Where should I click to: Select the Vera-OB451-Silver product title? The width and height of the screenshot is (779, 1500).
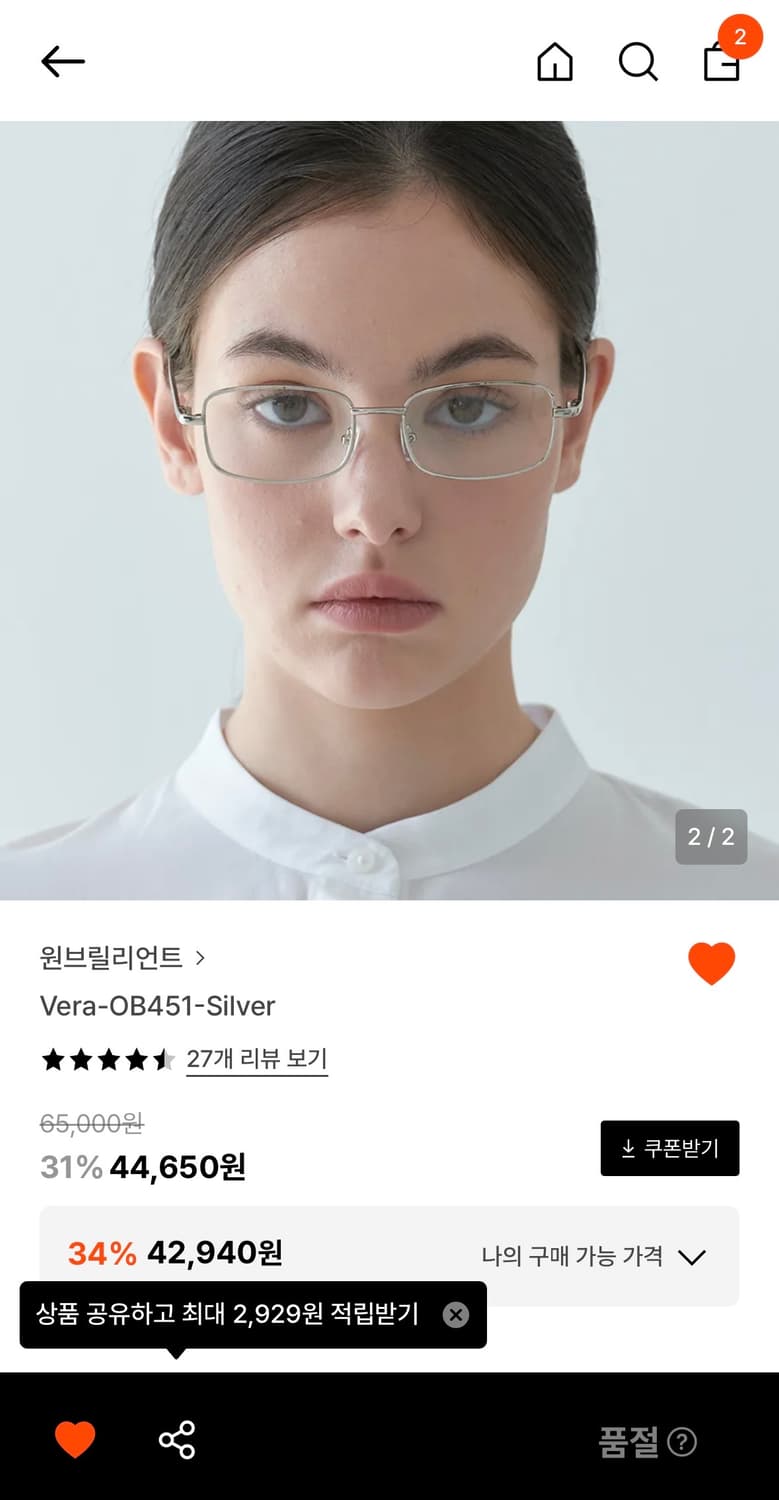tap(156, 1007)
